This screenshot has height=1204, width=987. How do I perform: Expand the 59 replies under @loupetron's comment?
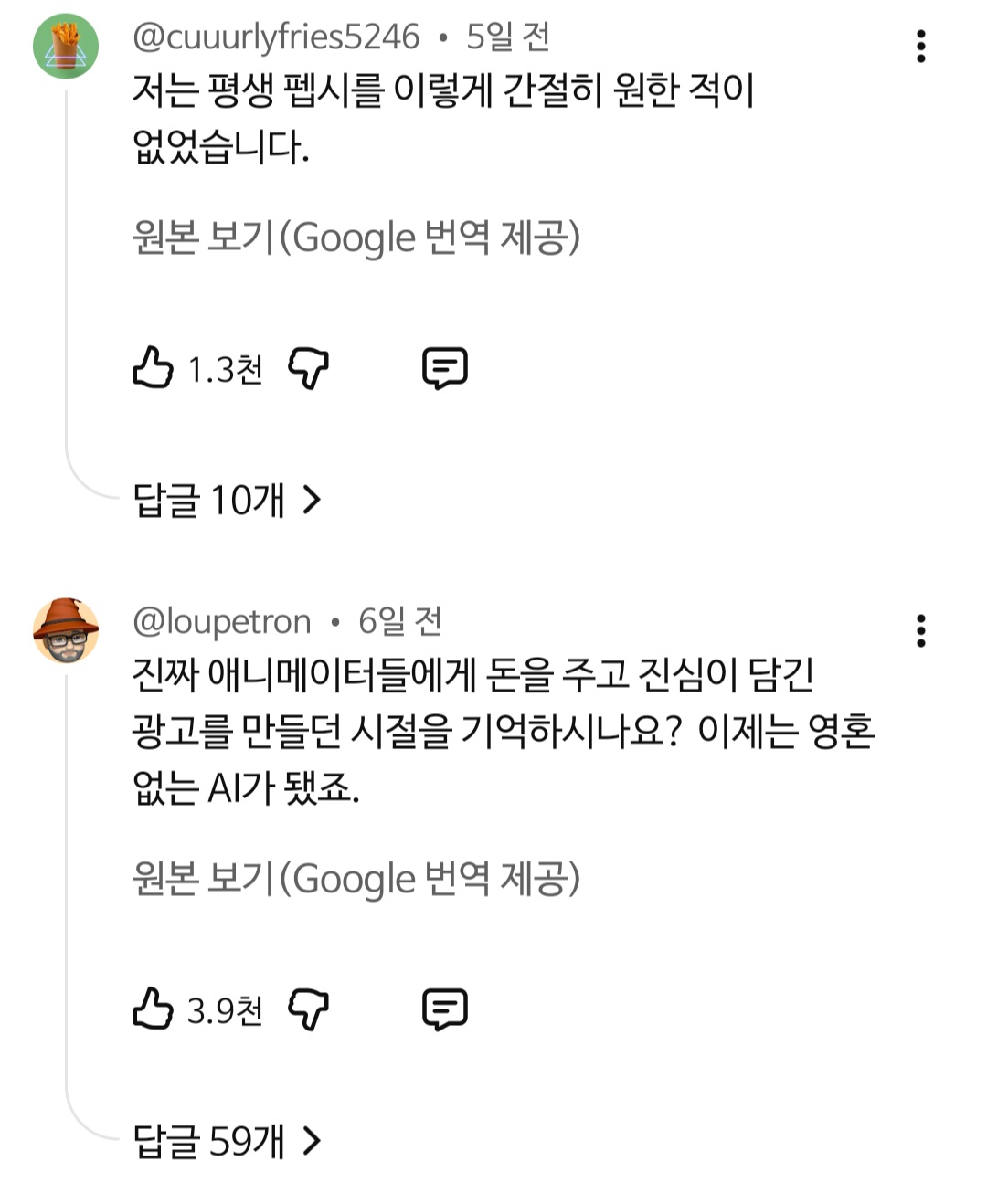[x=226, y=1140]
